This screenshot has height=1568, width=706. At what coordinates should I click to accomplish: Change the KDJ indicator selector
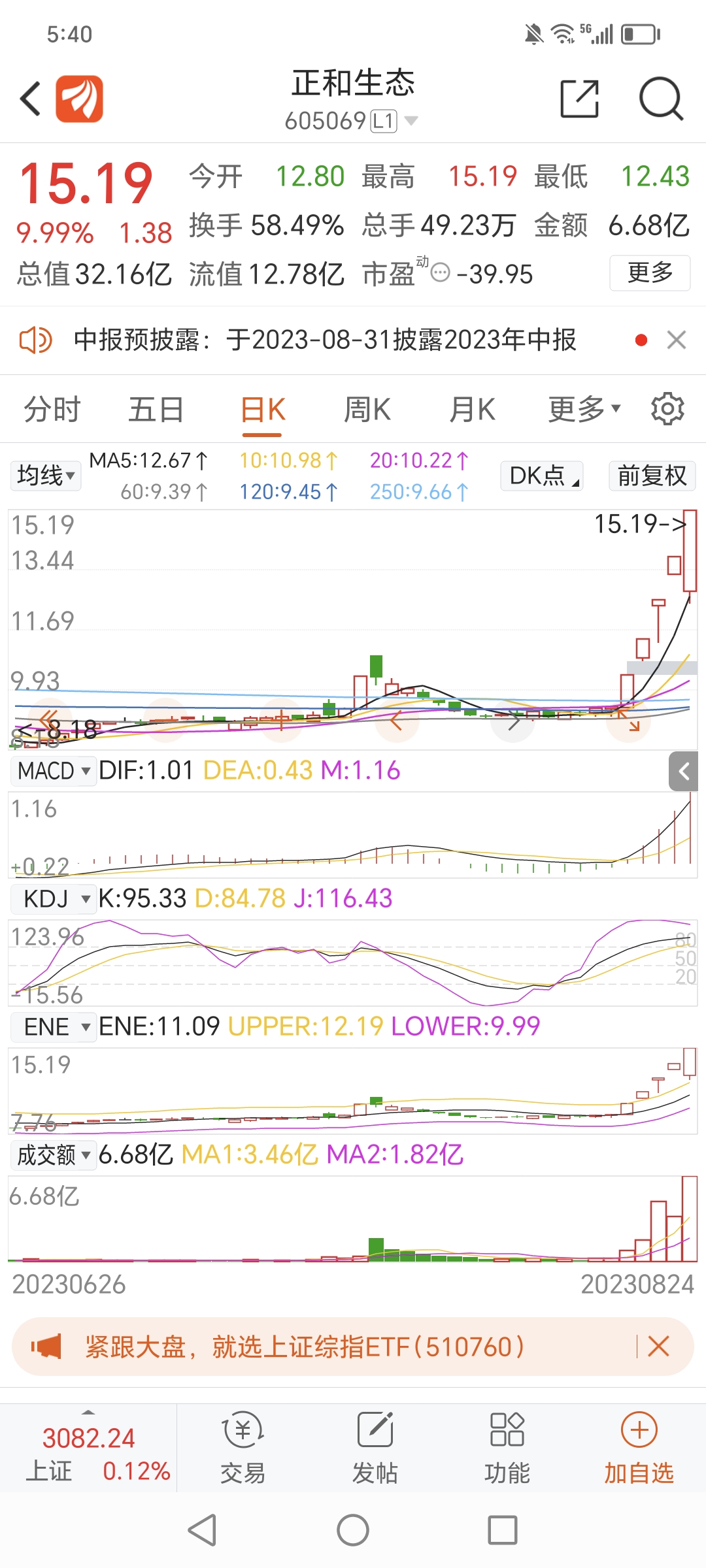(x=54, y=899)
